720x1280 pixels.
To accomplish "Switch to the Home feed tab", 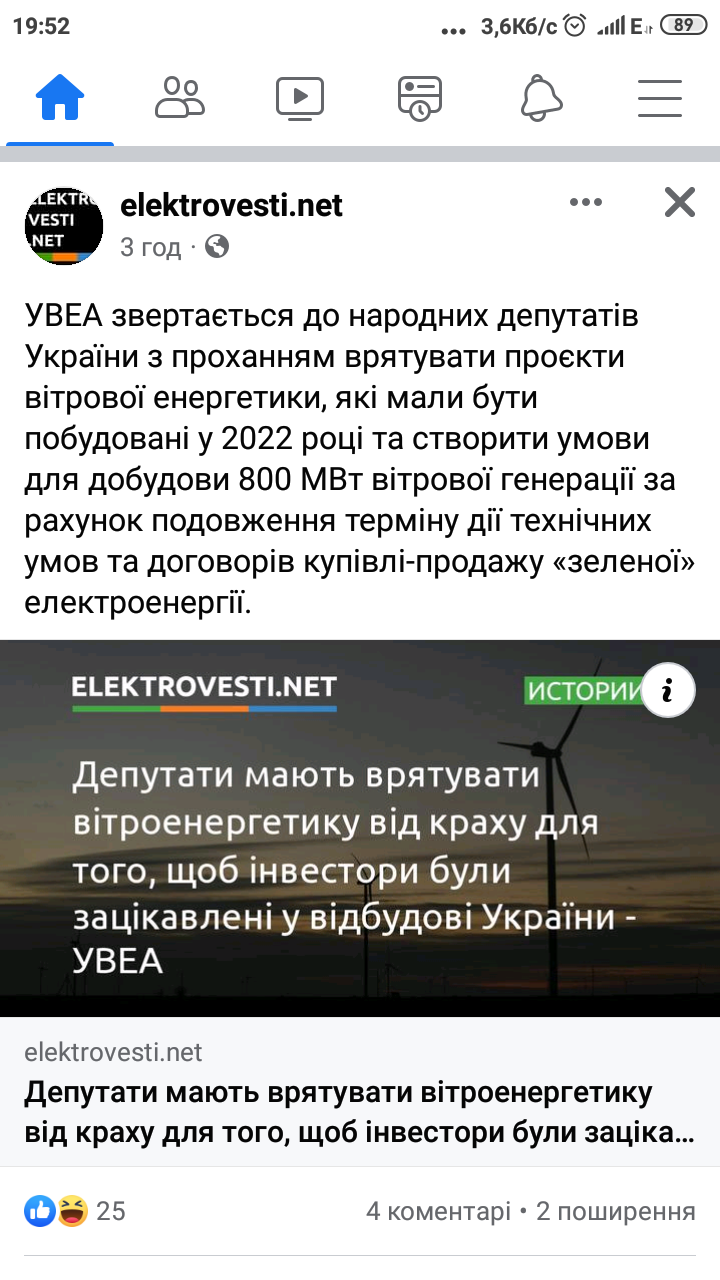I will coord(60,98).
